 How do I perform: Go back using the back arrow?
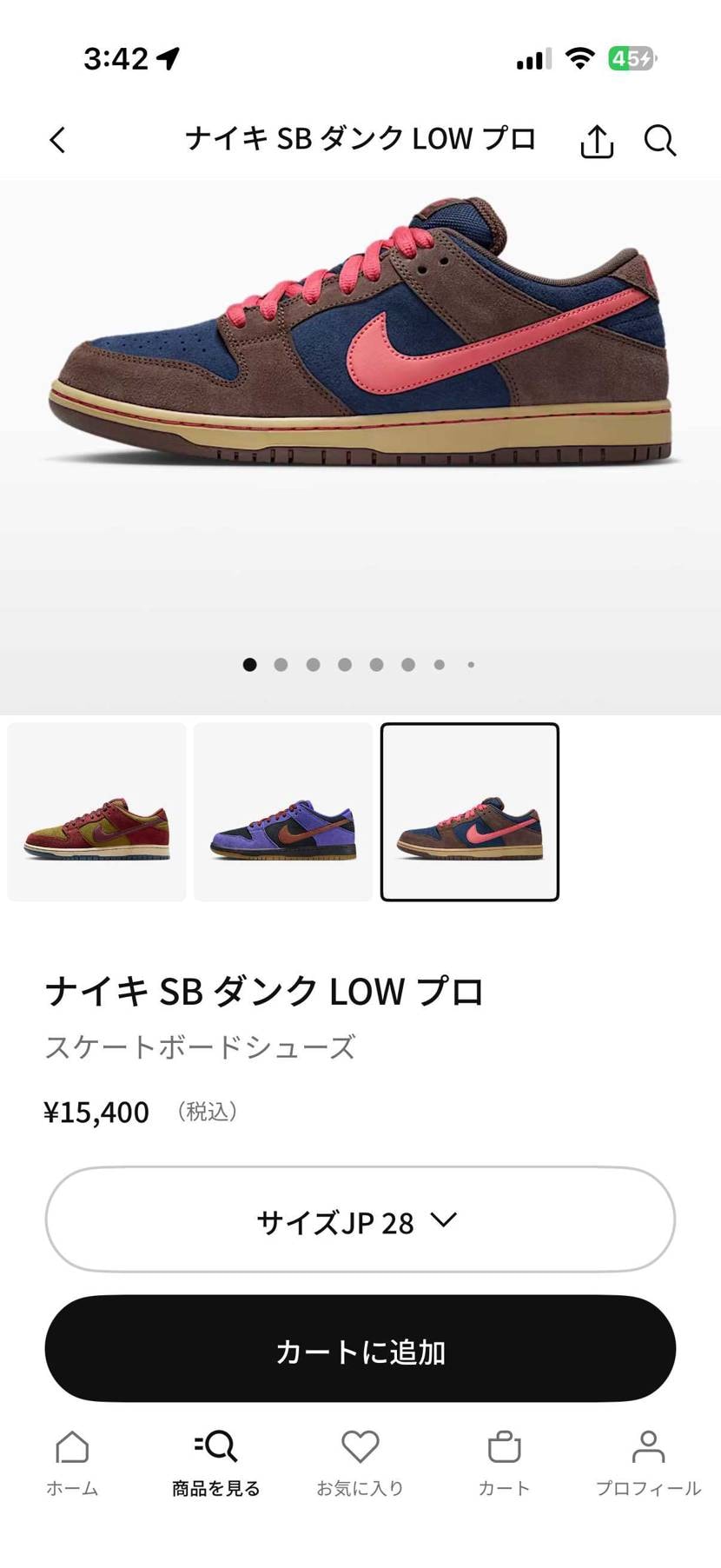(x=57, y=140)
